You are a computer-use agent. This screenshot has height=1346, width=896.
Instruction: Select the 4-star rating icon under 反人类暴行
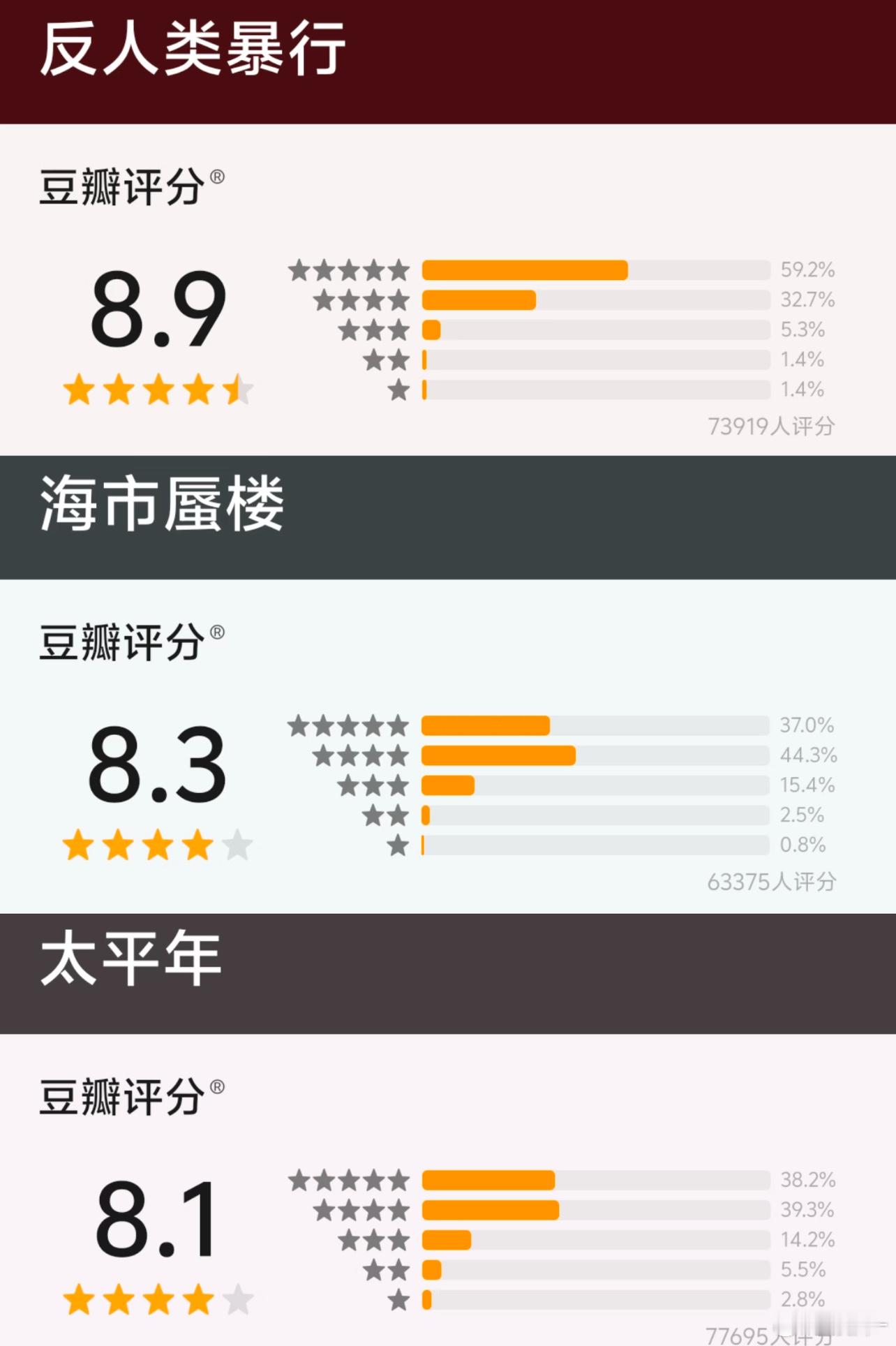[359, 300]
